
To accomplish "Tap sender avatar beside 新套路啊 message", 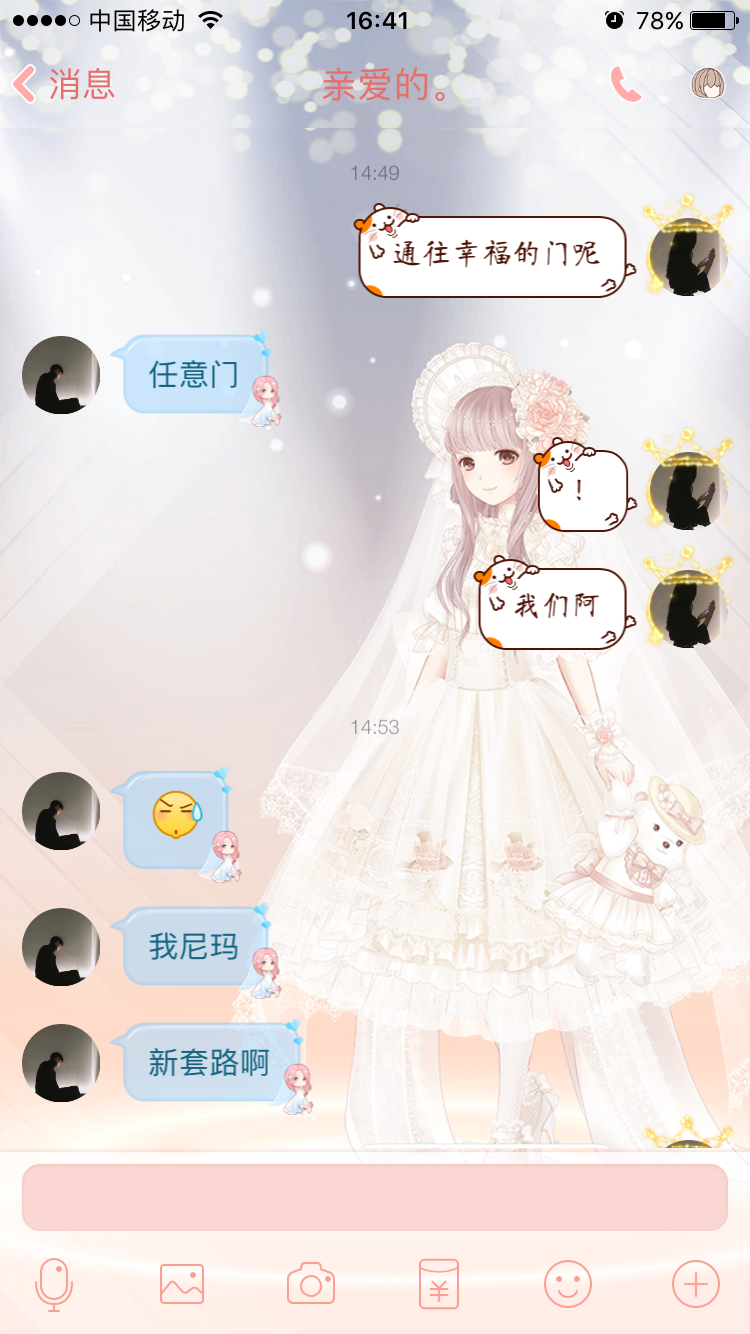I will [61, 1063].
